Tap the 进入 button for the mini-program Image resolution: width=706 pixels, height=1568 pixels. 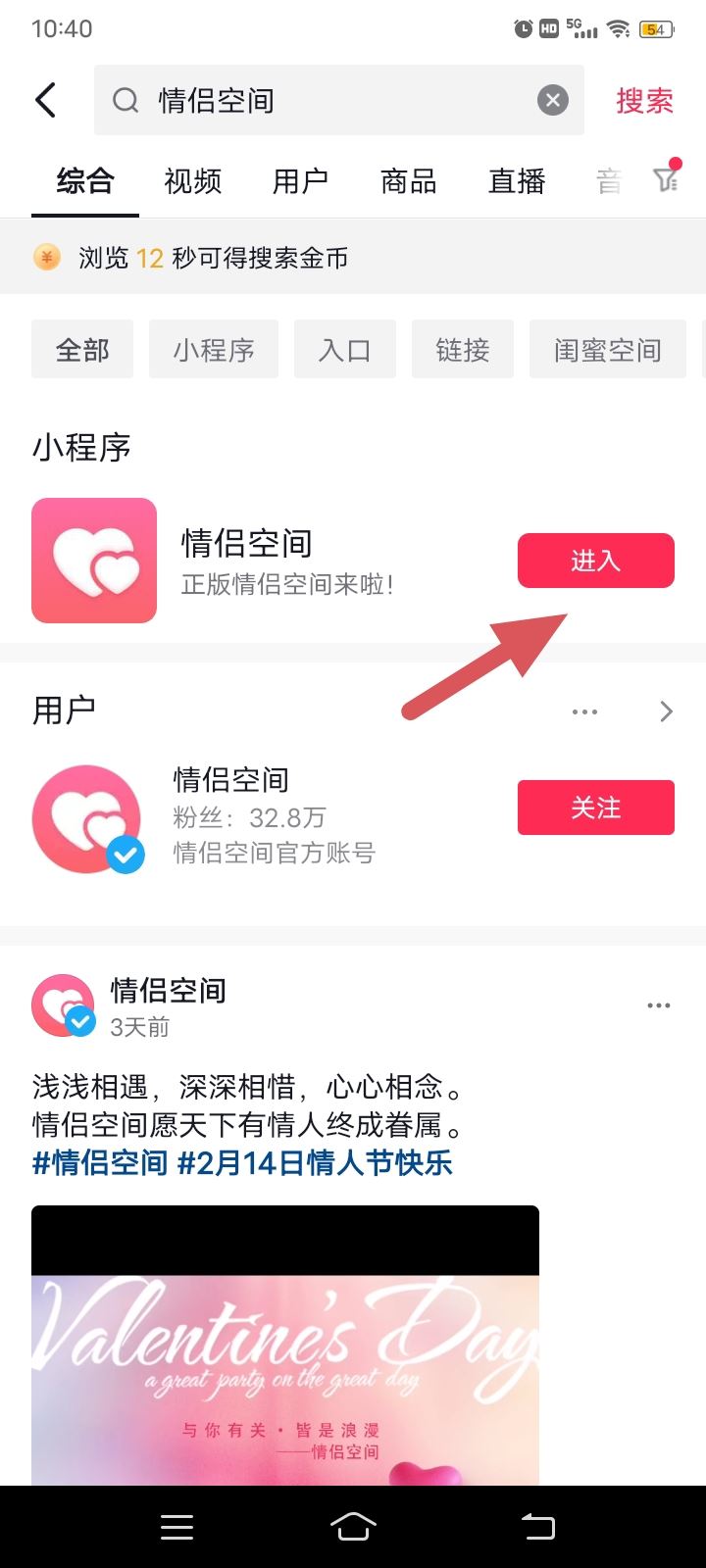595,560
